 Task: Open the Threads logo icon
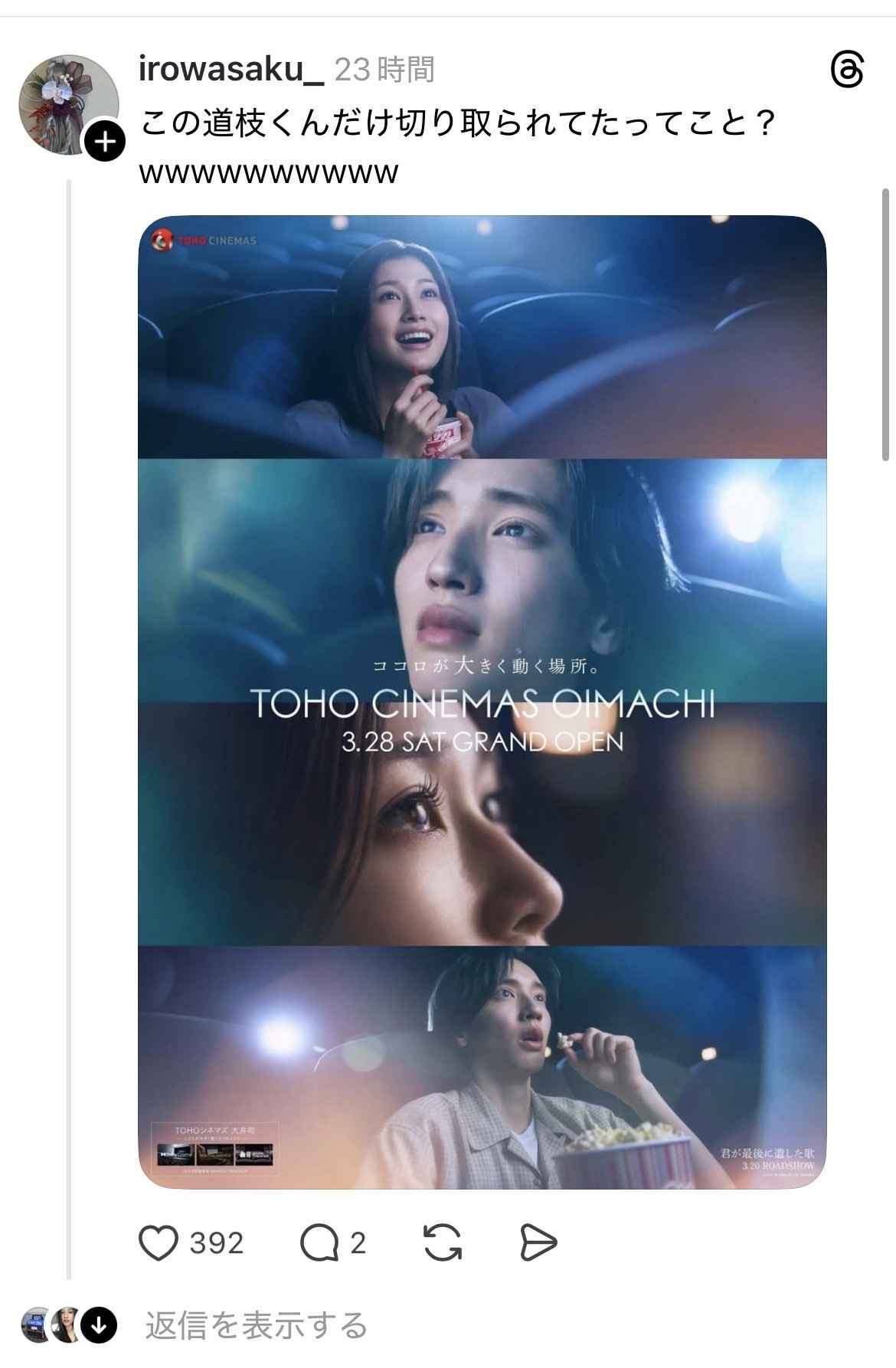847,70
